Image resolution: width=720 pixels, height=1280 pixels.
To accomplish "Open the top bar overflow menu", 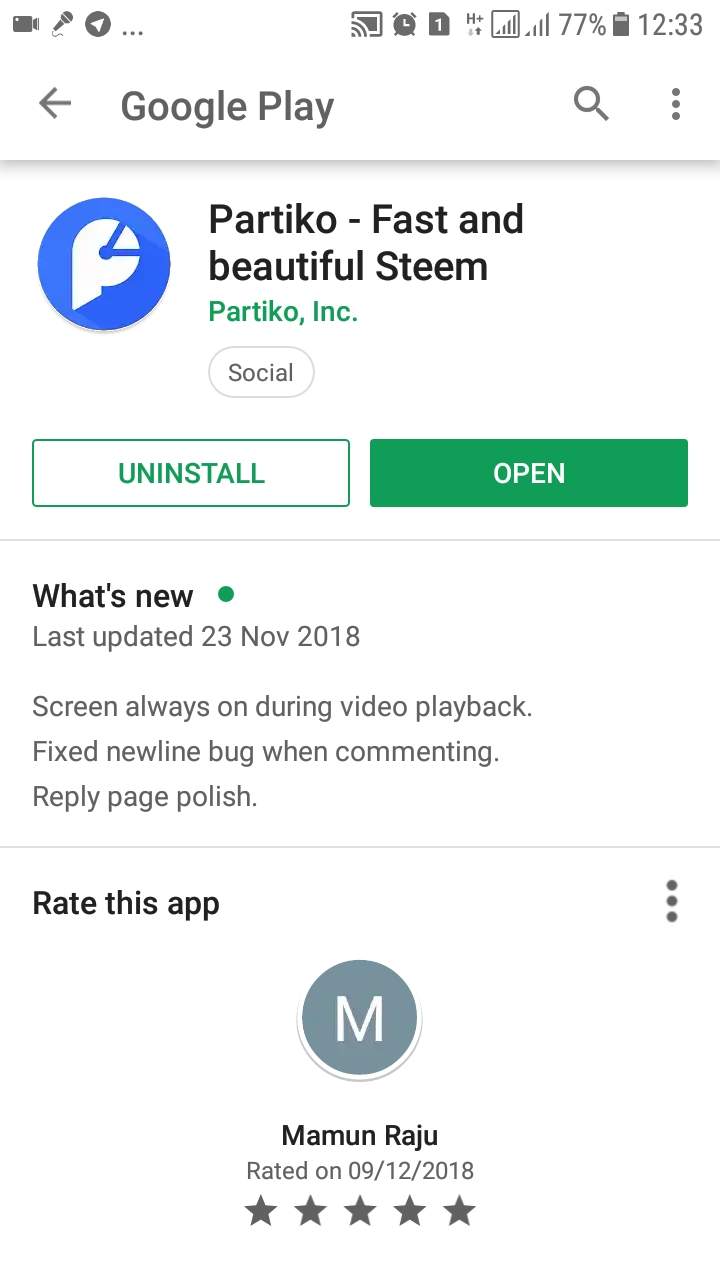I will point(676,103).
